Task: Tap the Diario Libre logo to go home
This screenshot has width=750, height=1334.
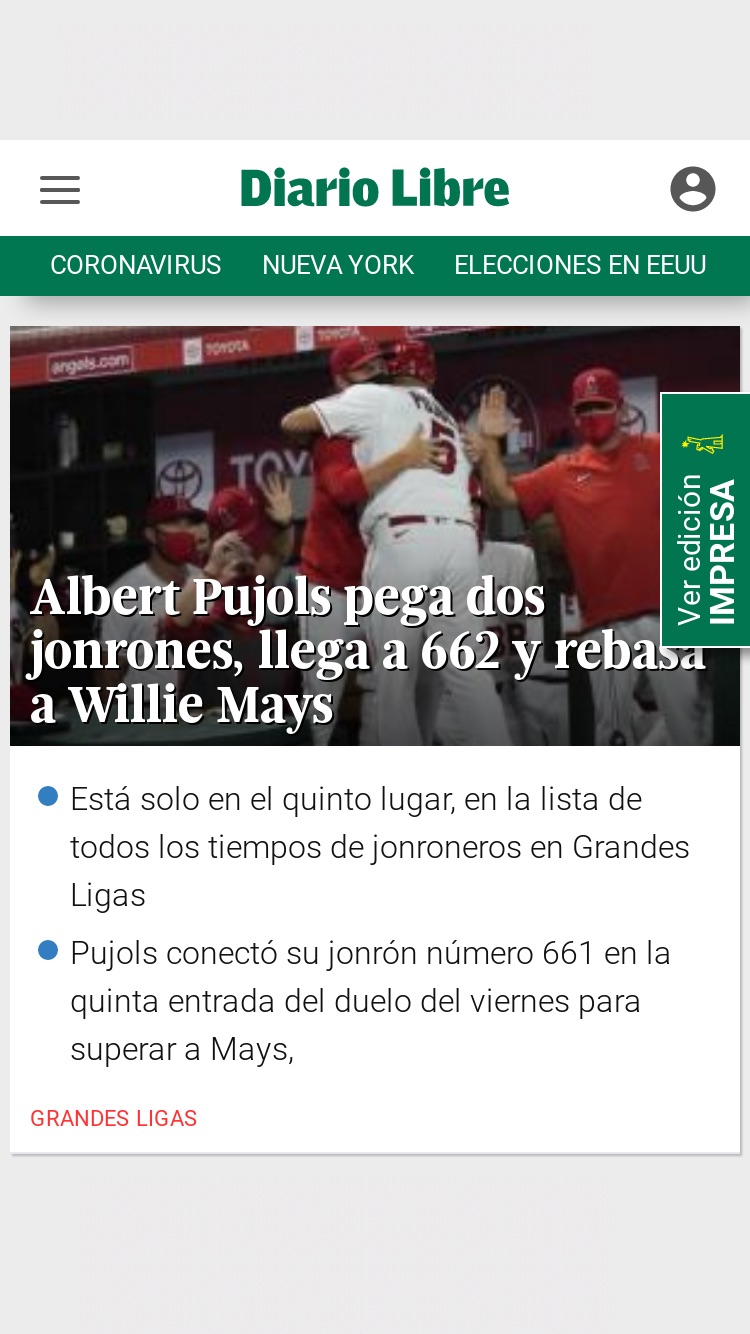Action: pyautogui.click(x=375, y=188)
